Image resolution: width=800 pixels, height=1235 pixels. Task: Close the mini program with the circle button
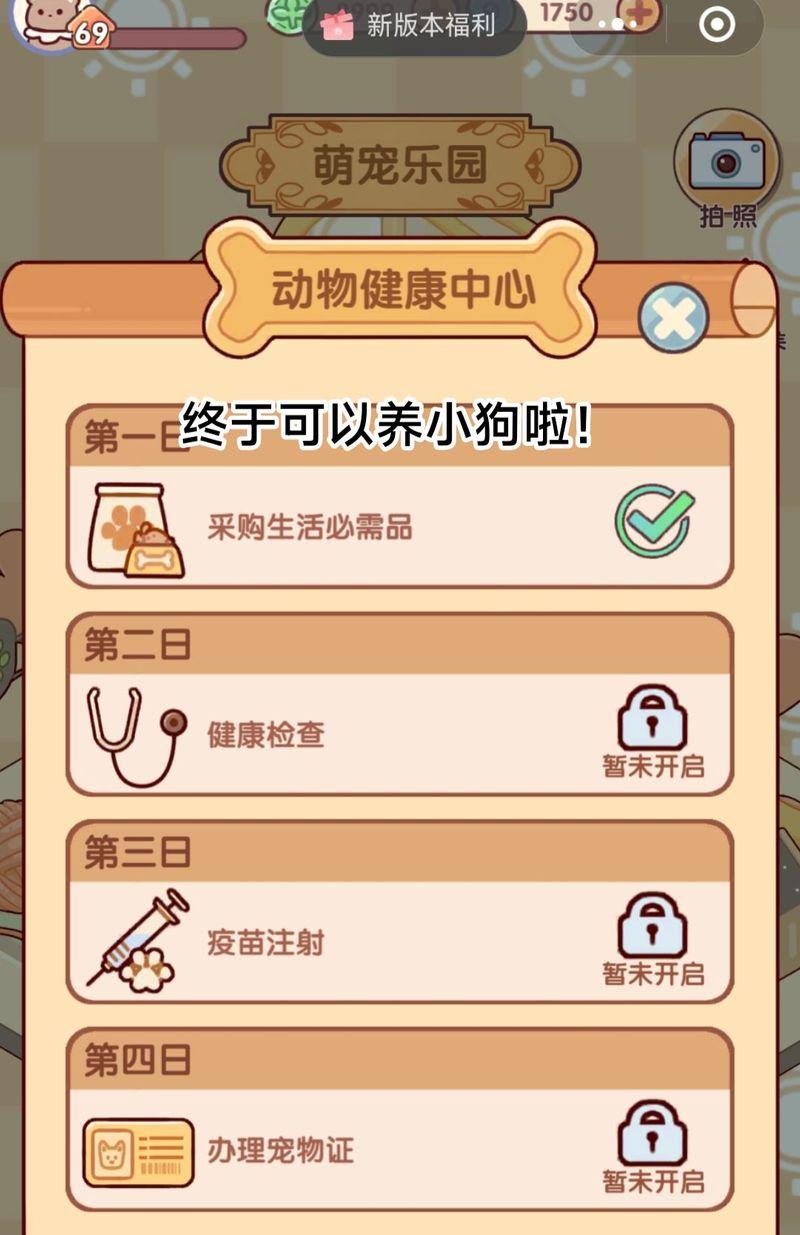pyautogui.click(x=716, y=26)
